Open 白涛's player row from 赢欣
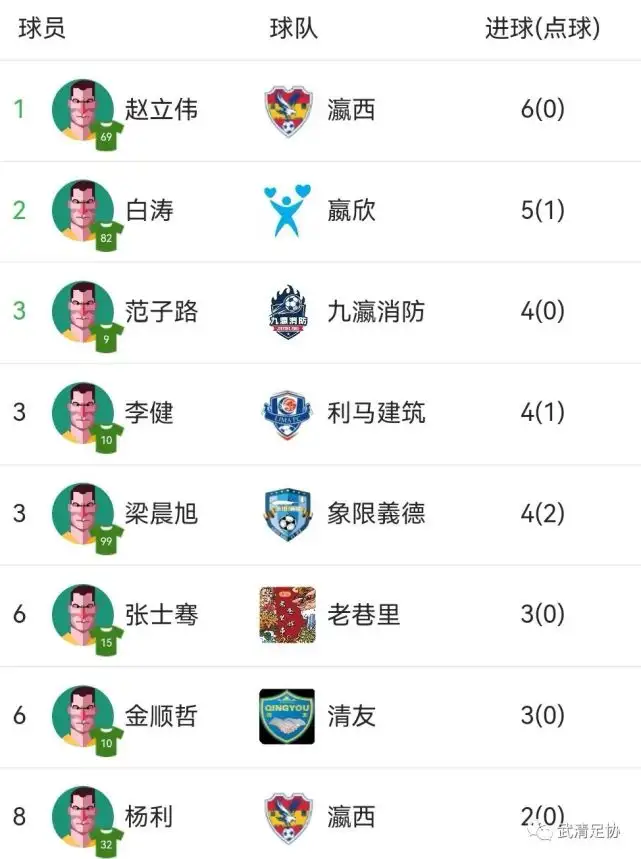Image resolution: width=641 pixels, height=859 pixels. click(x=320, y=211)
